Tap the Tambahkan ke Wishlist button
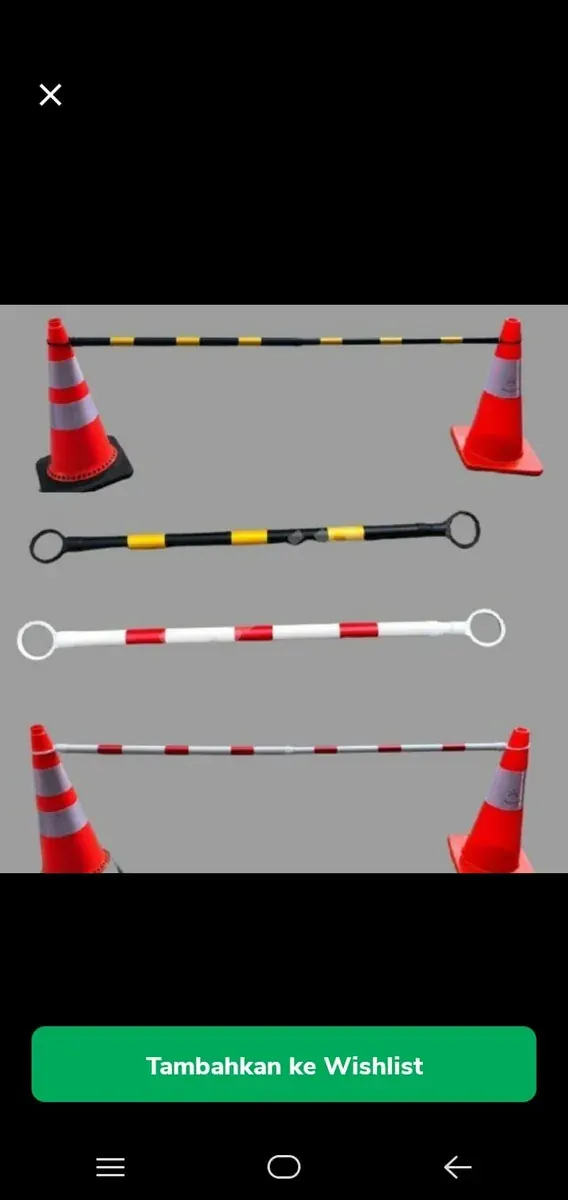This screenshot has height=1200, width=568. [x=284, y=1064]
